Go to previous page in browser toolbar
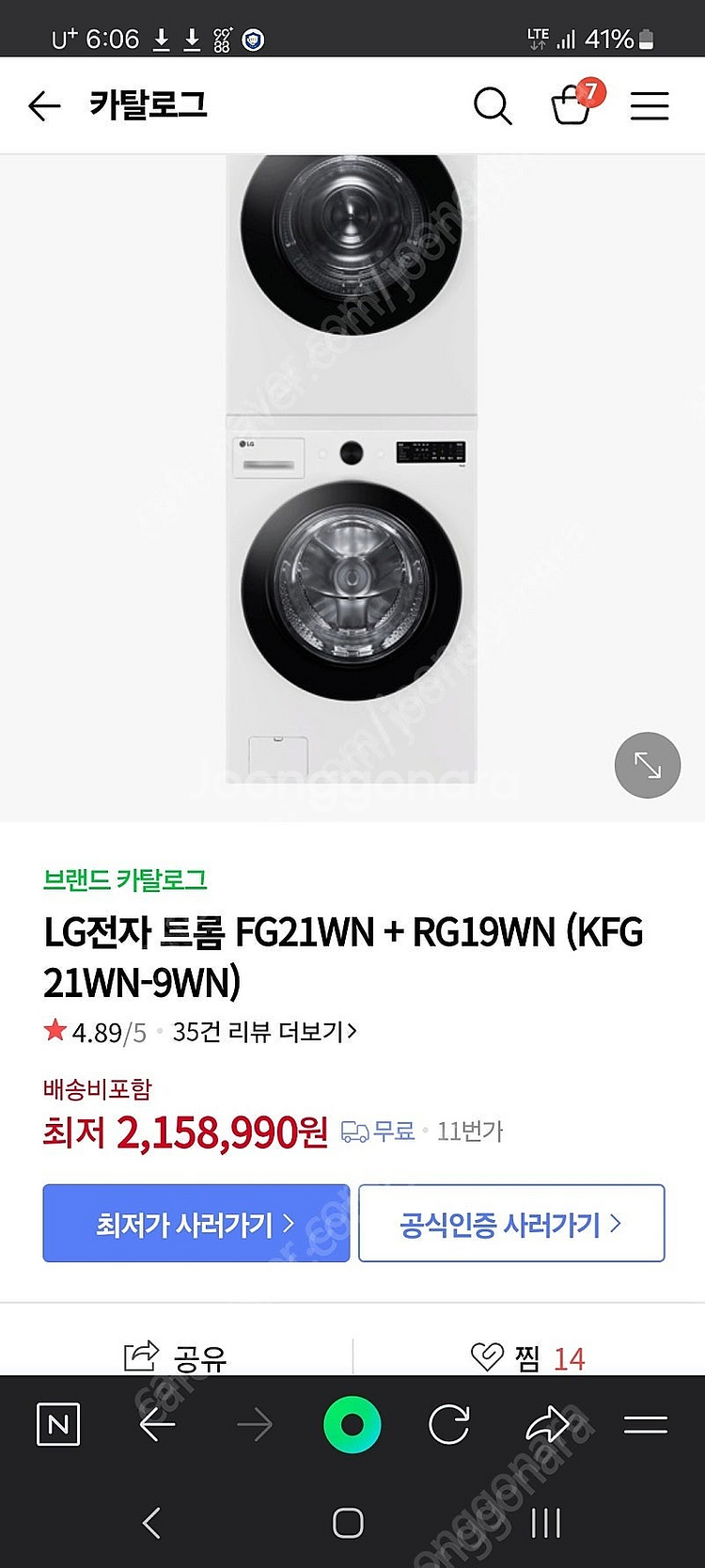Viewport: 705px width, 1568px height. tap(157, 1424)
